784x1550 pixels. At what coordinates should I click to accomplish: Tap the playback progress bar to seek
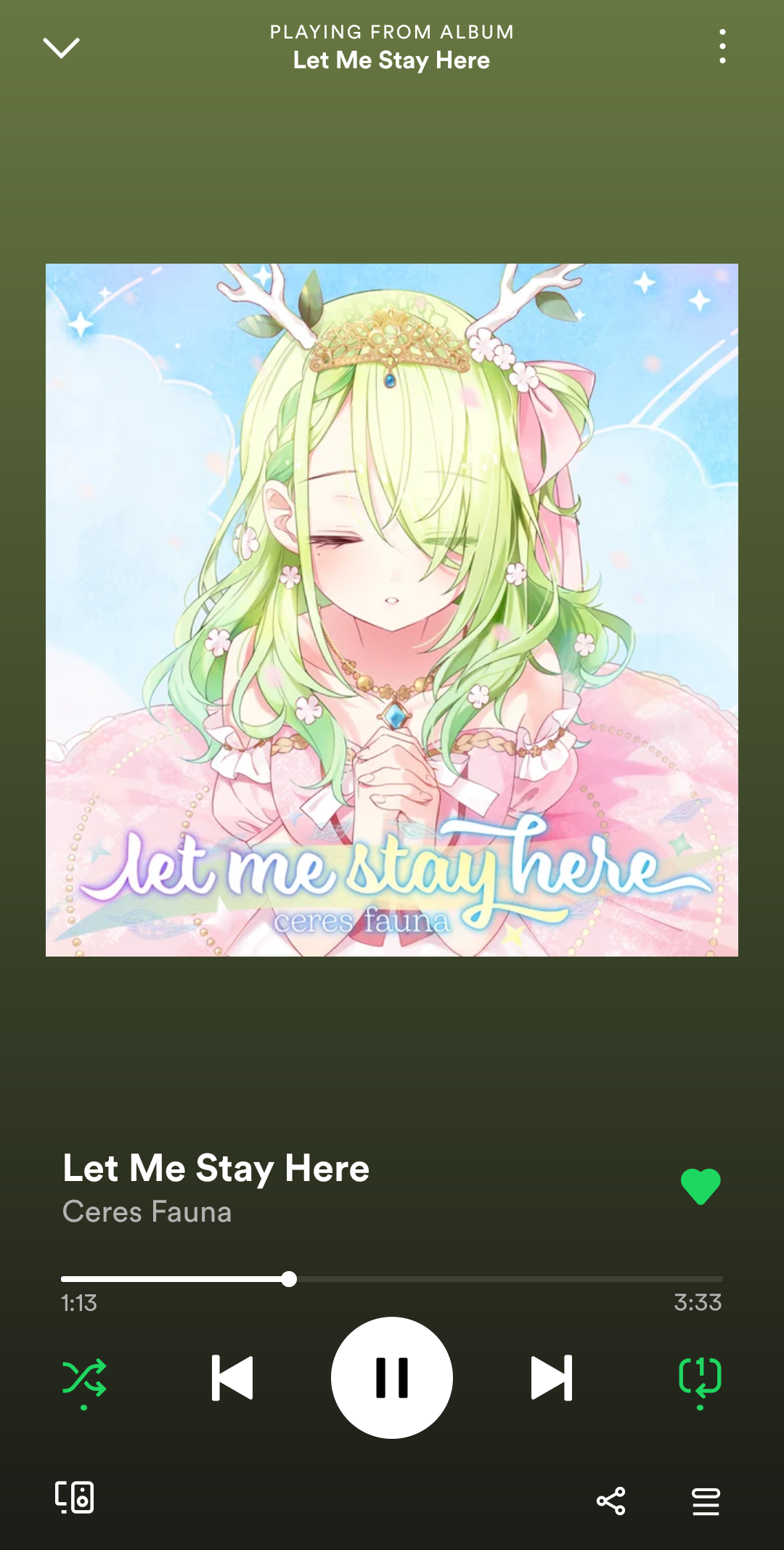click(x=392, y=1279)
